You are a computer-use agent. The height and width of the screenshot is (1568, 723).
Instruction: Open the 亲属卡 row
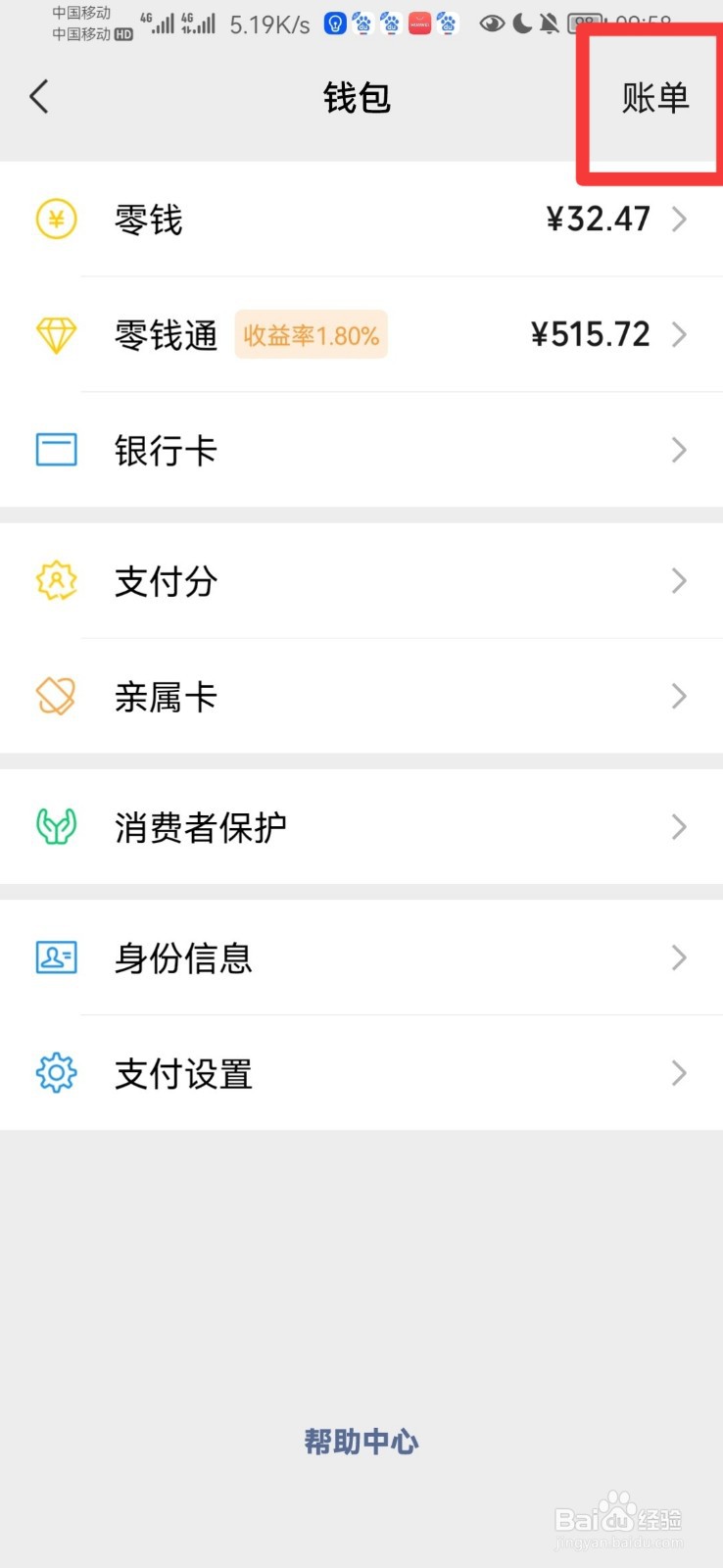tap(361, 697)
